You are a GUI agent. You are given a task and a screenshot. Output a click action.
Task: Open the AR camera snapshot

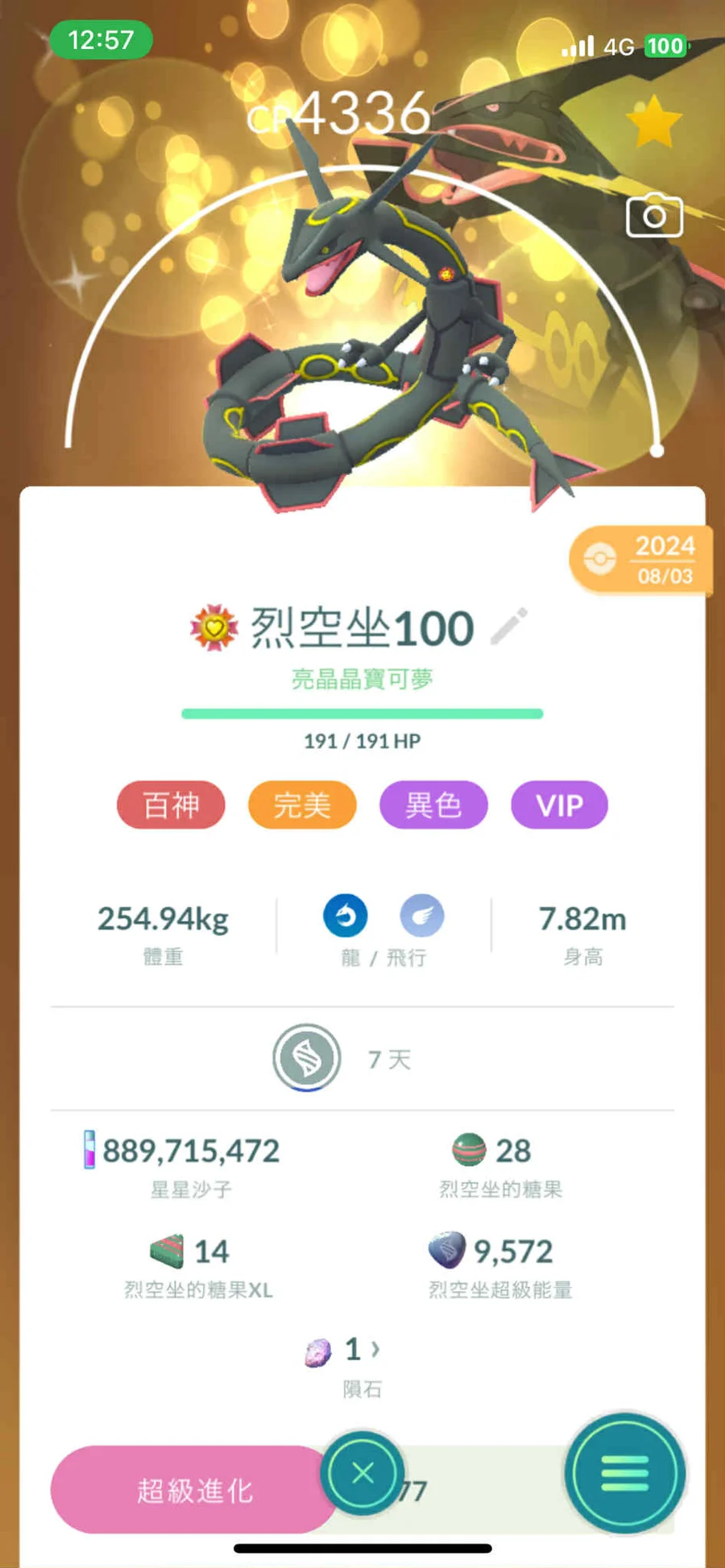tap(654, 216)
